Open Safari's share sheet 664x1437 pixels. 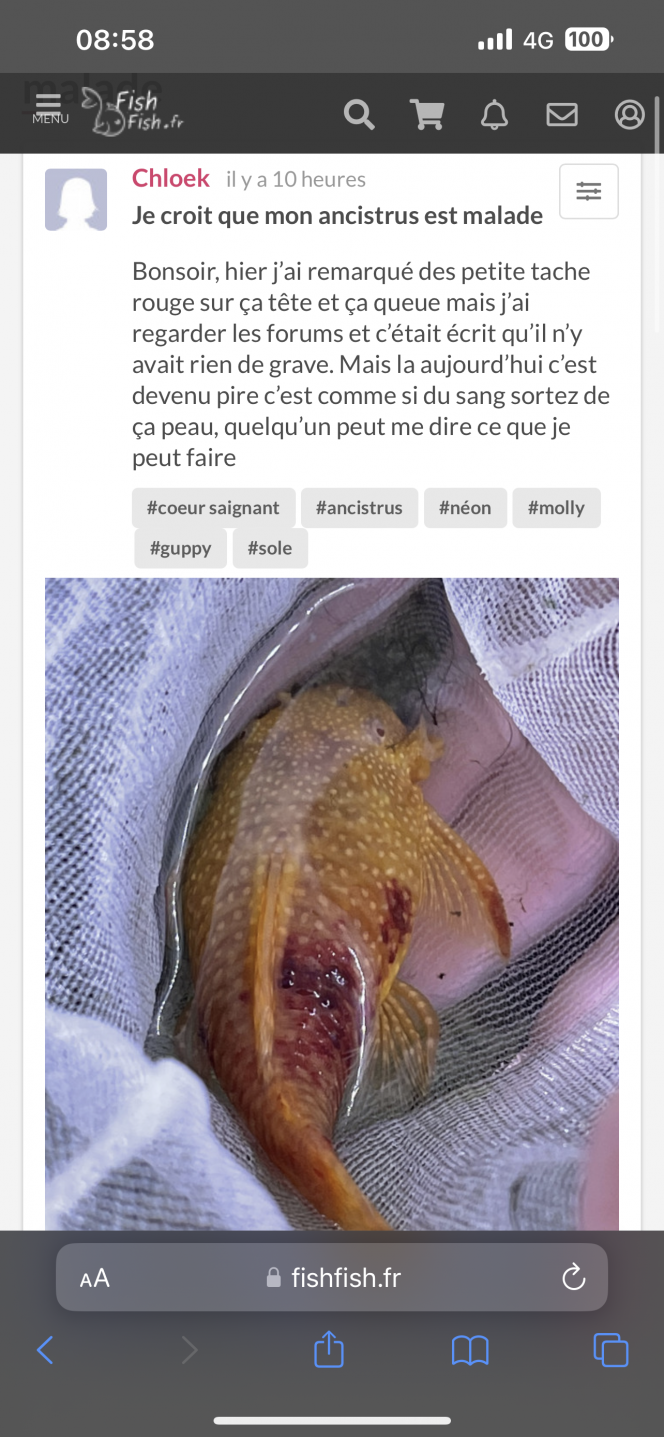(329, 1351)
